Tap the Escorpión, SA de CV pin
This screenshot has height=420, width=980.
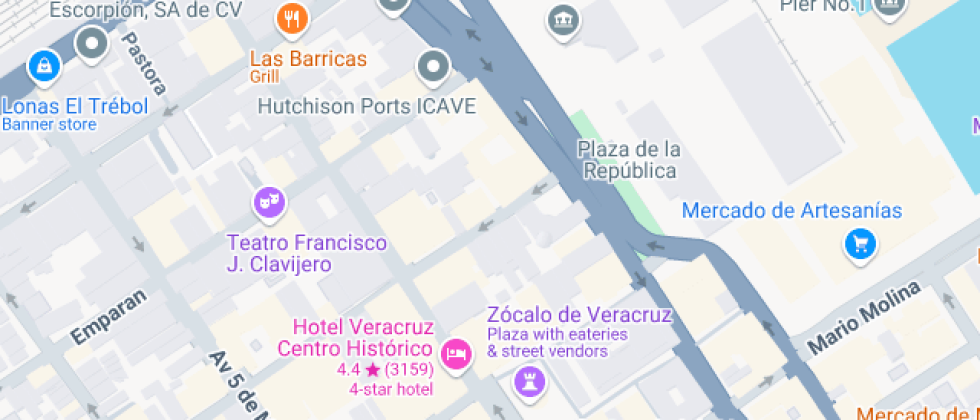tap(93, 43)
